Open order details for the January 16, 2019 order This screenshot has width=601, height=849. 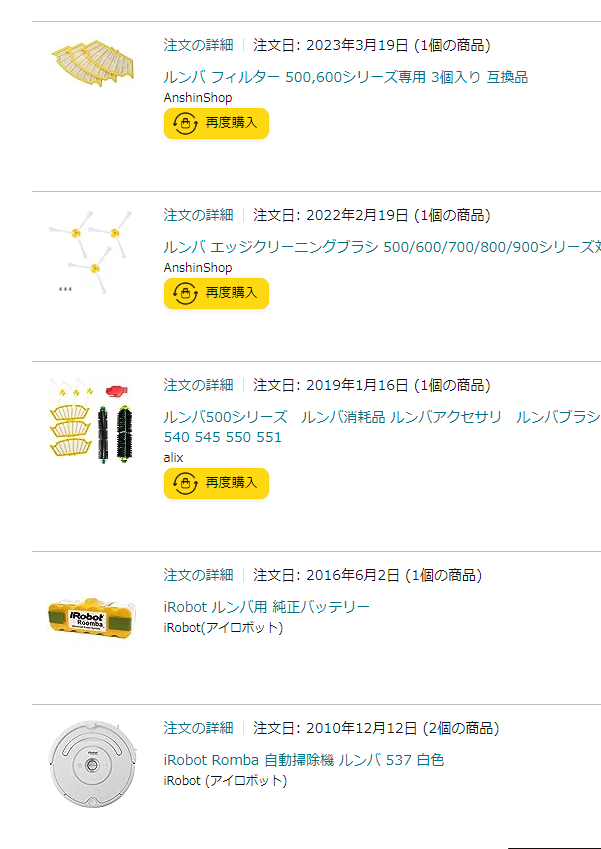pyautogui.click(x=198, y=385)
